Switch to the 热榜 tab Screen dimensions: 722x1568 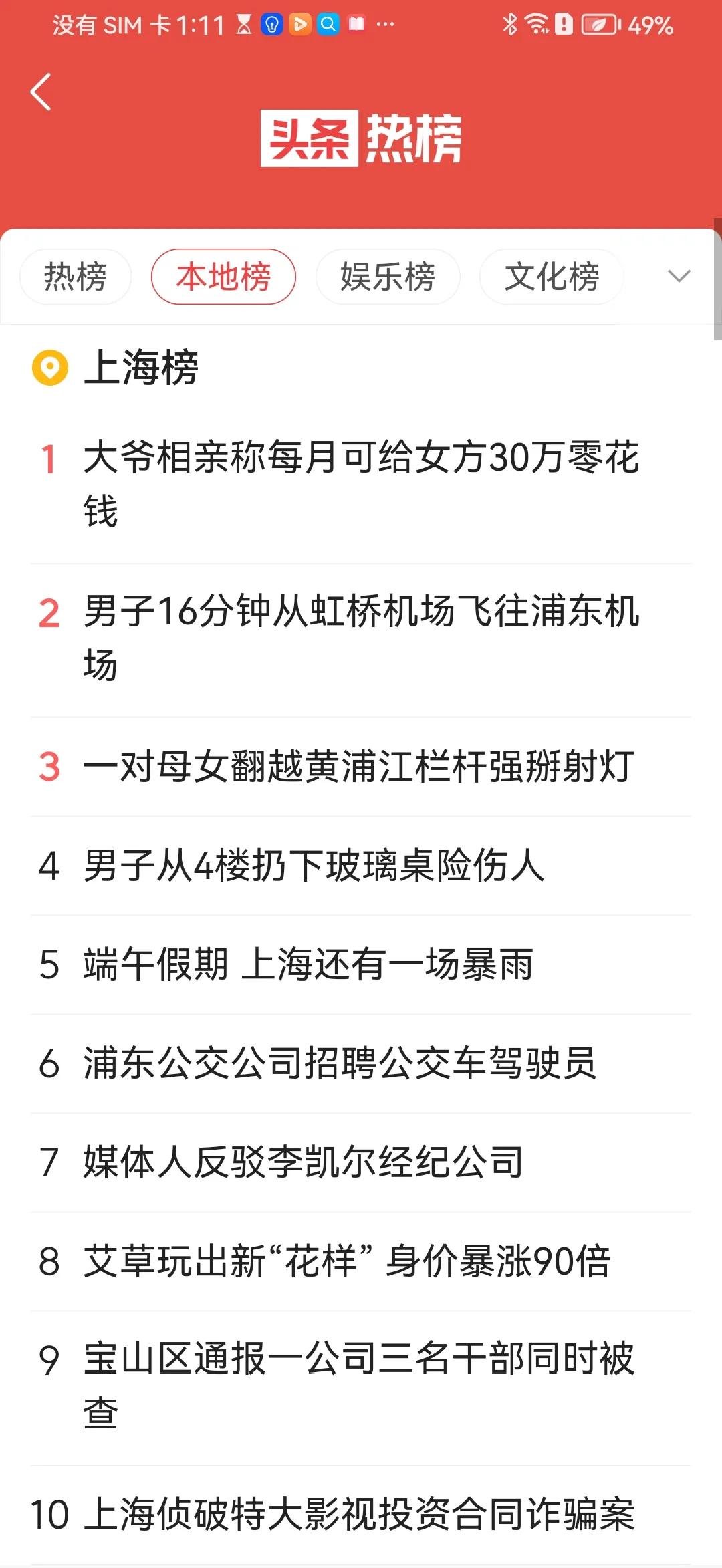75,276
